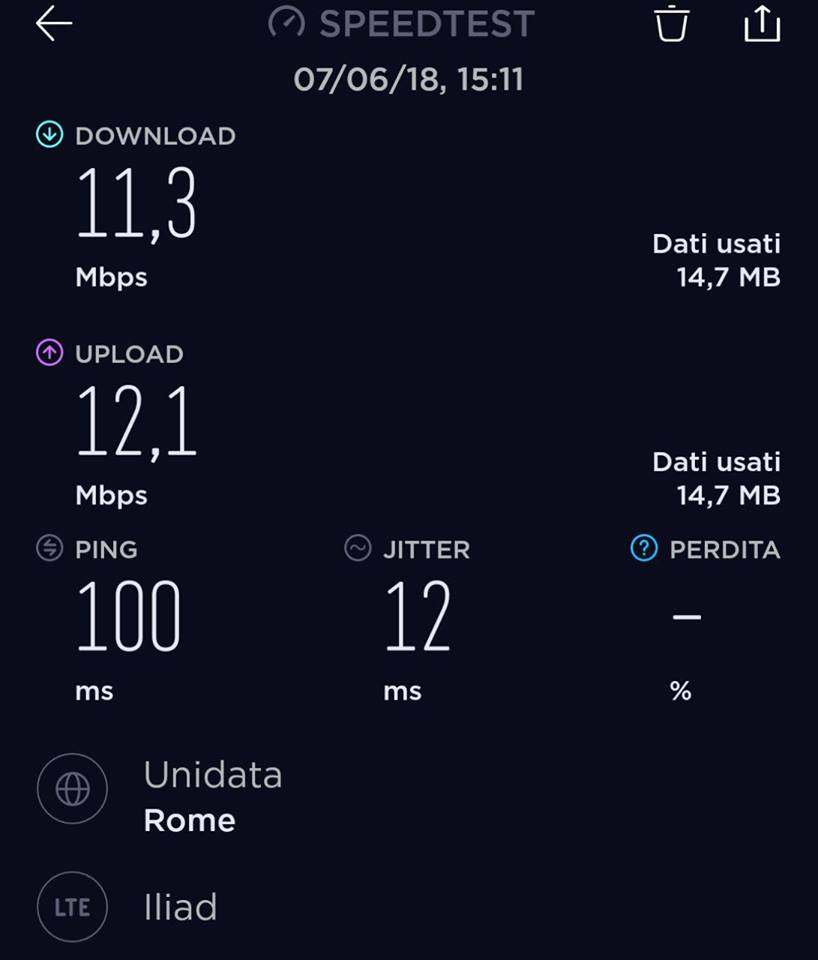This screenshot has width=818, height=960.
Task: Delete this result using the trash icon
Action: (x=672, y=24)
